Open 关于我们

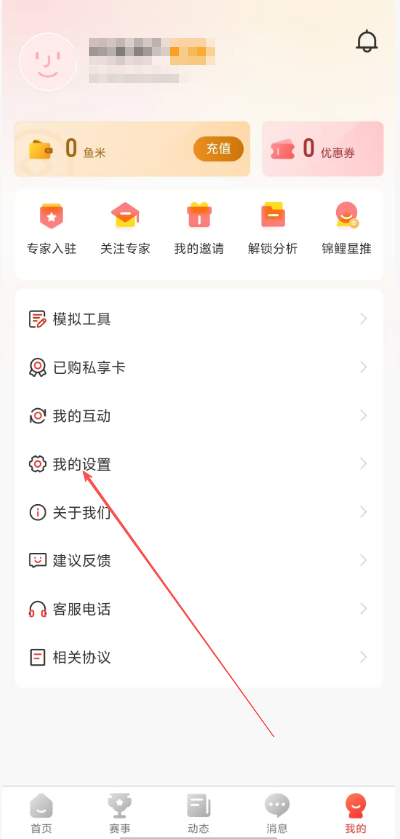(x=199, y=513)
